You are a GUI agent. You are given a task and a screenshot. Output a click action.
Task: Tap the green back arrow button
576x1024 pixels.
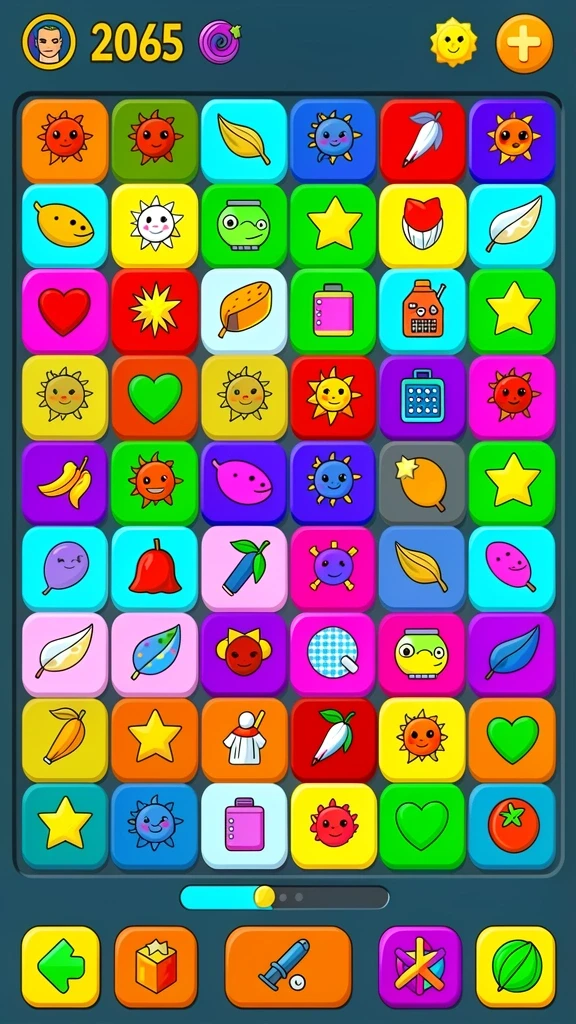pos(61,967)
